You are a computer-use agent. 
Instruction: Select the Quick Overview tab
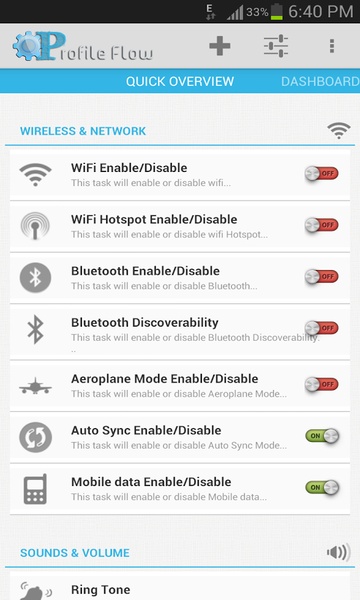[180, 82]
